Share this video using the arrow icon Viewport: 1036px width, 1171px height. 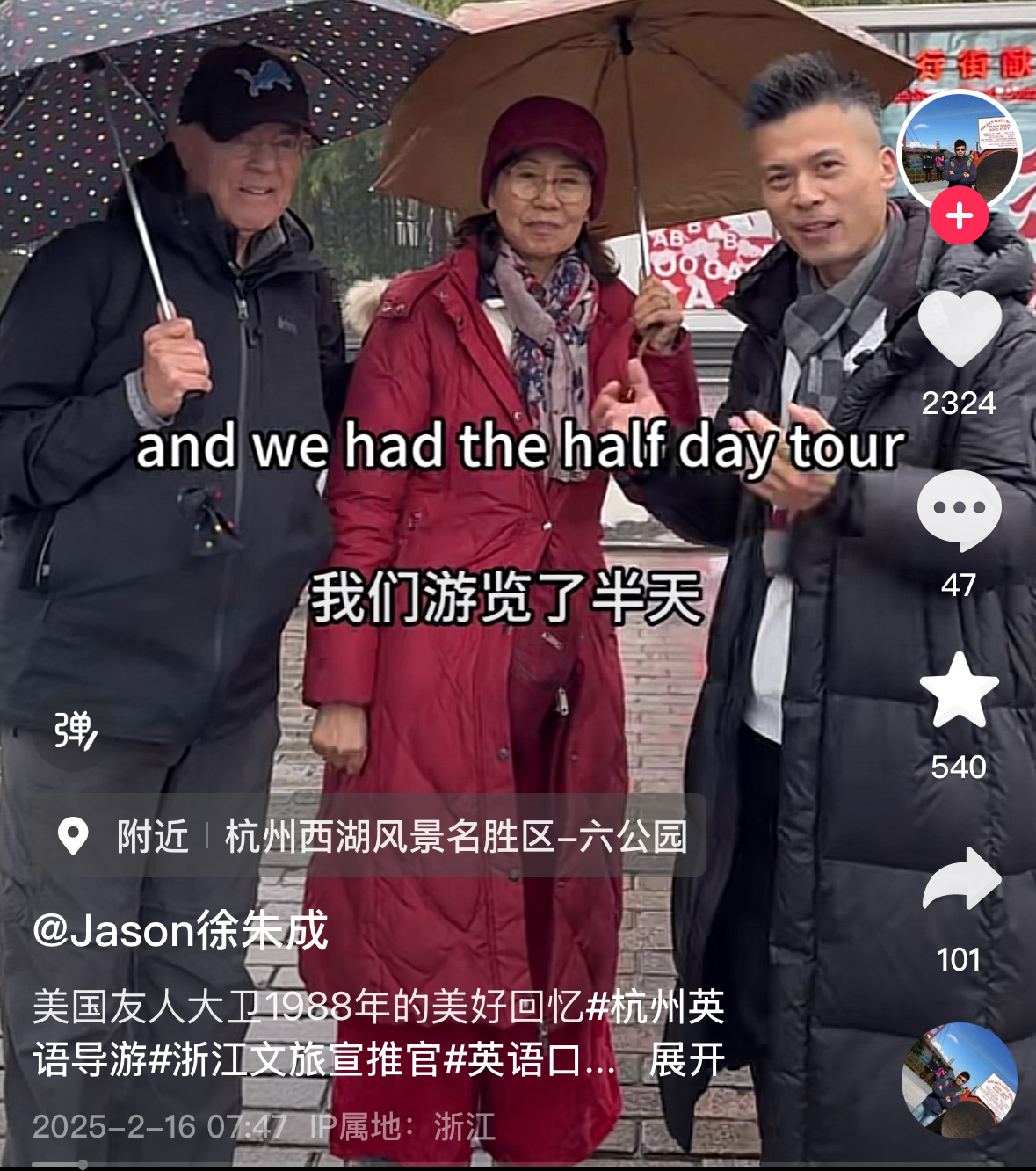pyautogui.click(x=960, y=879)
